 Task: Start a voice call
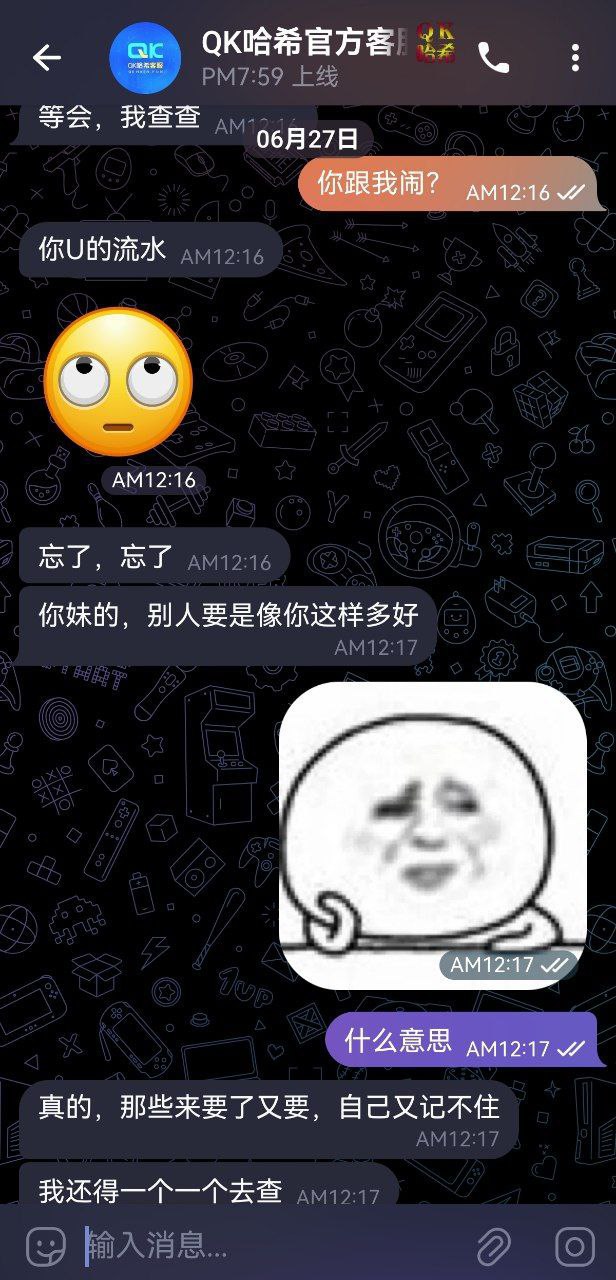(493, 58)
